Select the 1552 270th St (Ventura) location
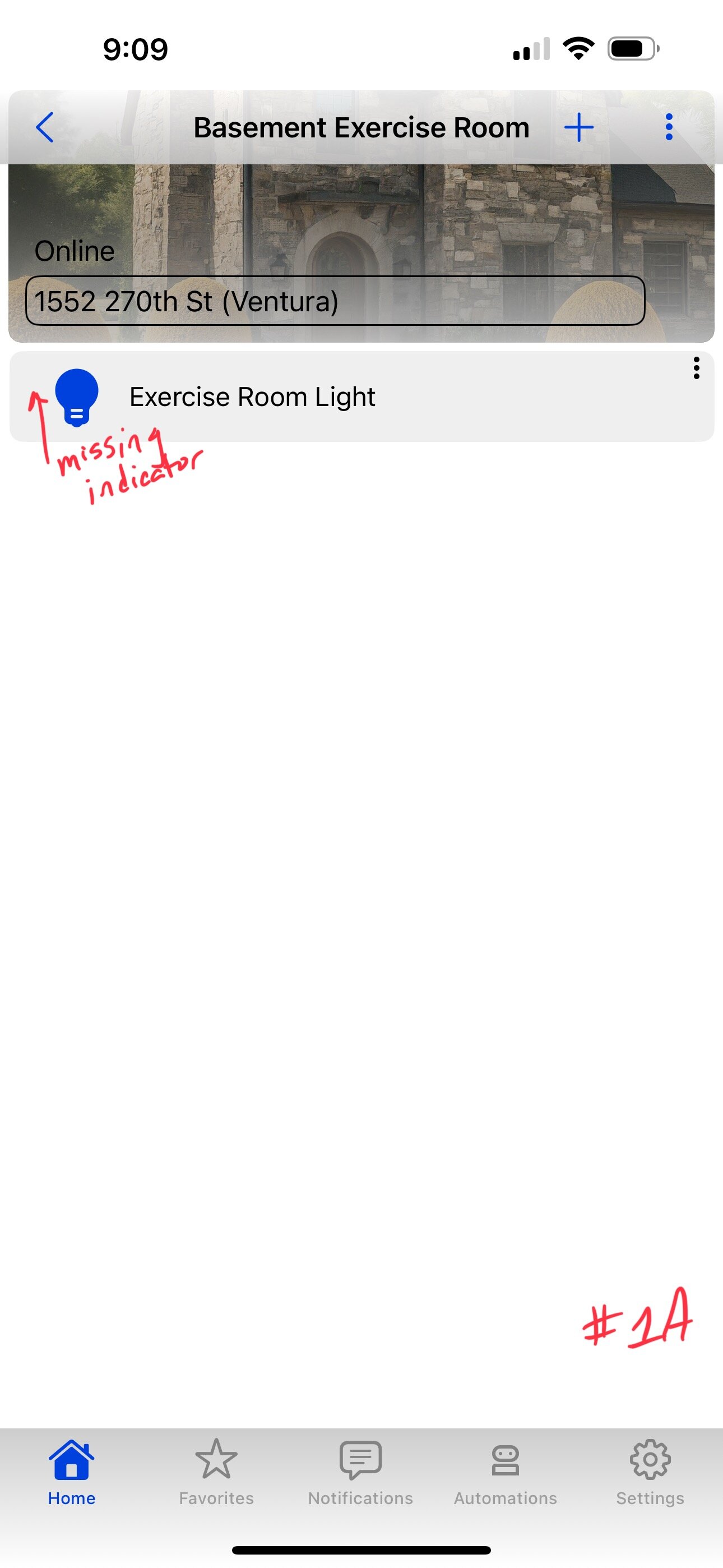The height and width of the screenshot is (1568, 723). point(335,301)
